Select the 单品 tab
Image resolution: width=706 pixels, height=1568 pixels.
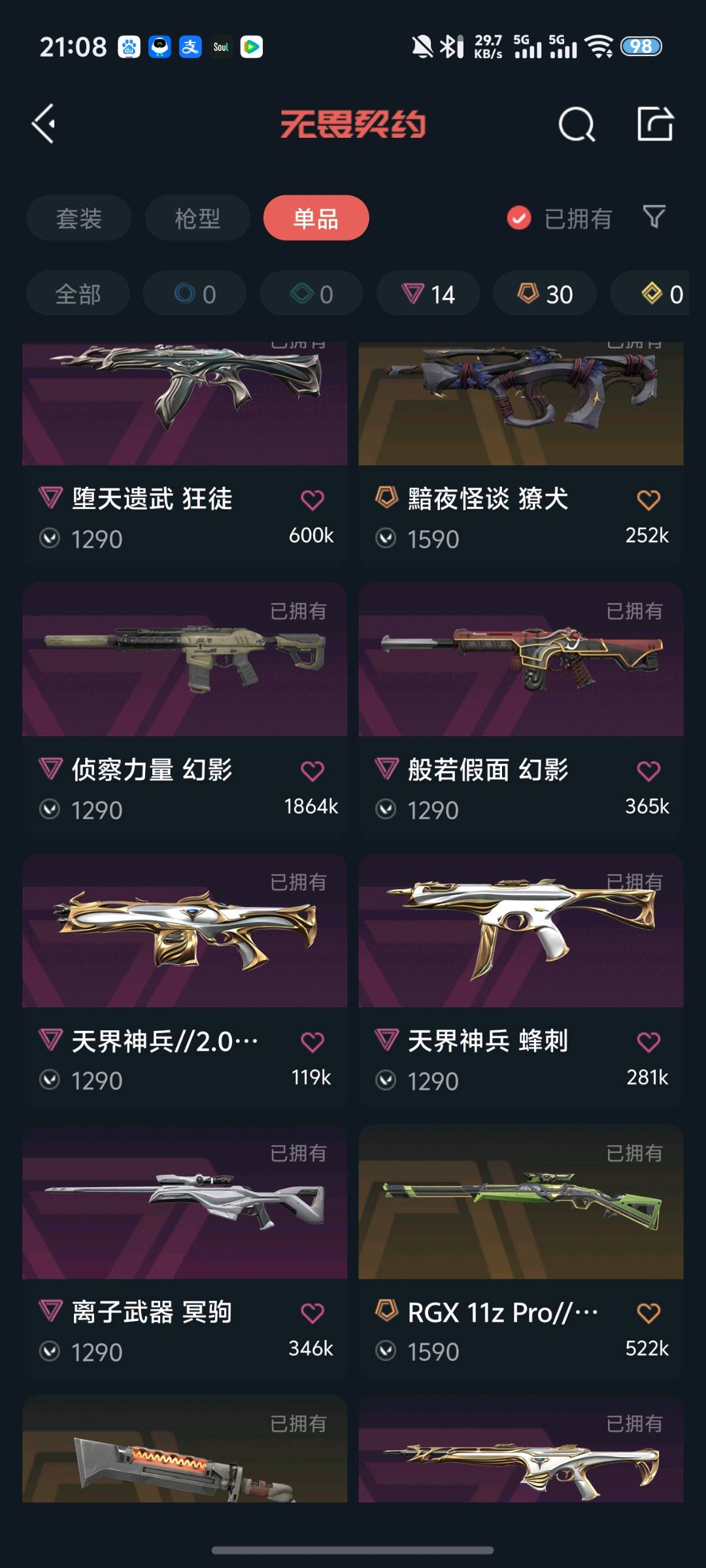(x=316, y=218)
